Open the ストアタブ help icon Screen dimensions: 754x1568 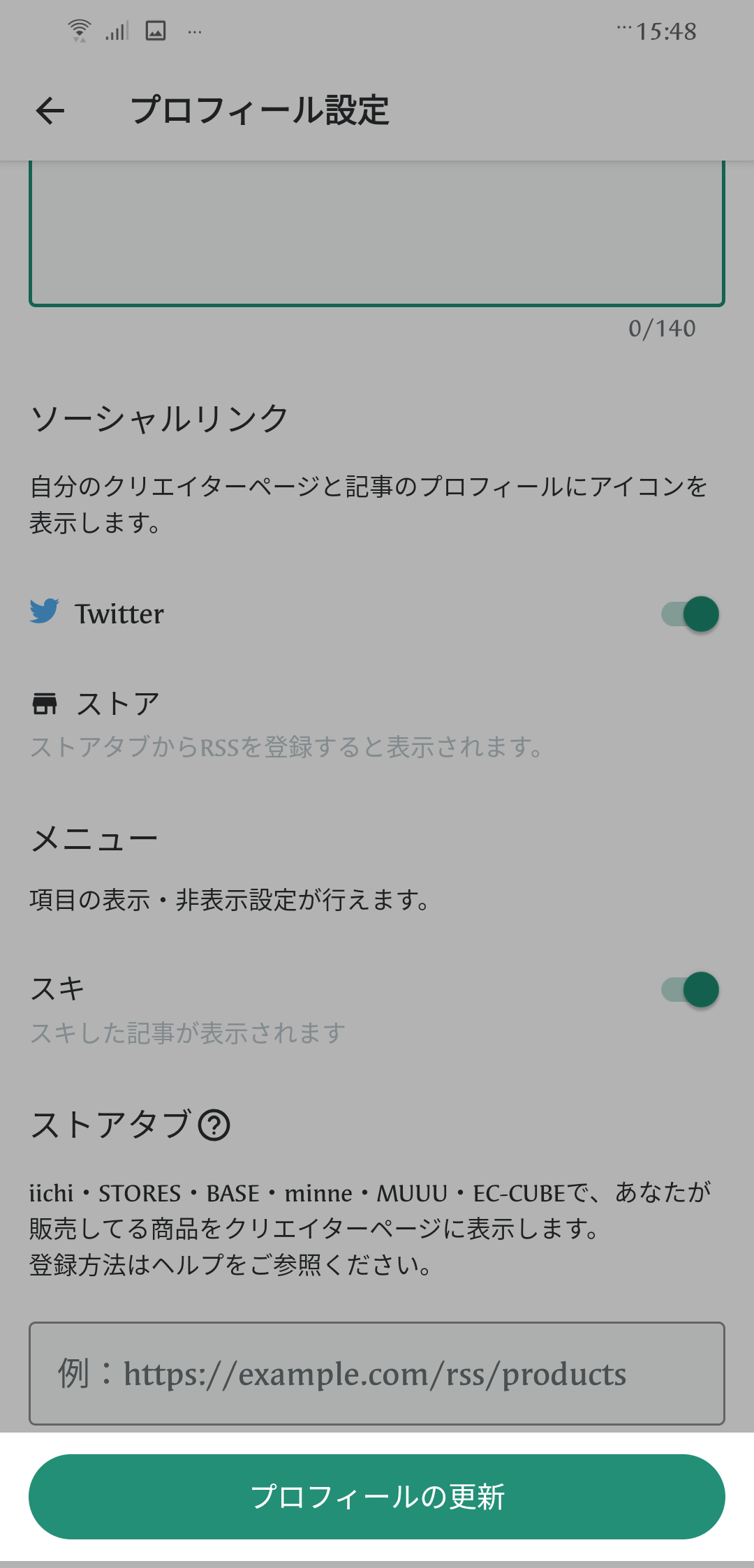214,1125
